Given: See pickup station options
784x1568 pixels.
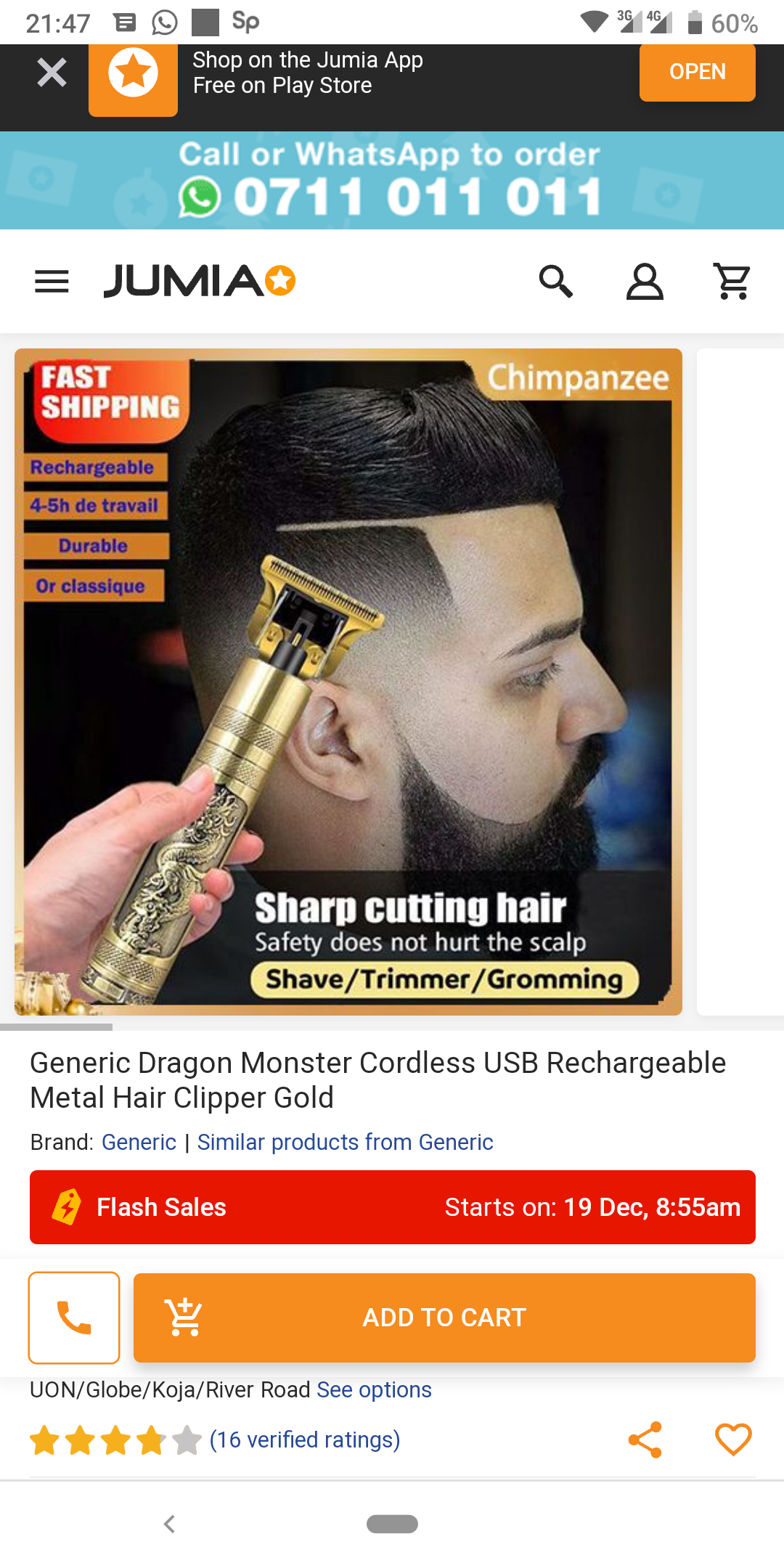Looking at the screenshot, I should point(374,1389).
